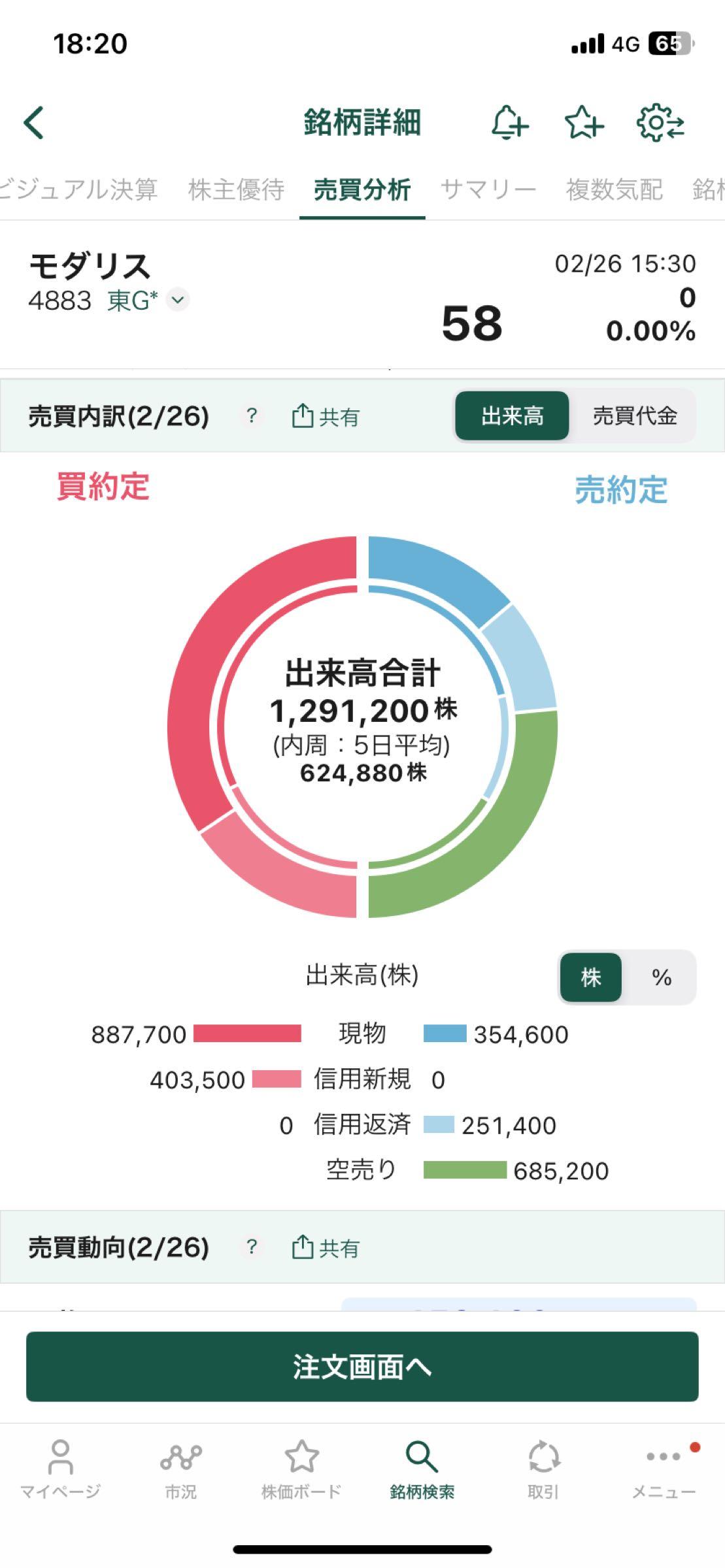This screenshot has height=1568, width=725.
Task: Switch the chart to 売買代金
Action: (x=634, y=416)
